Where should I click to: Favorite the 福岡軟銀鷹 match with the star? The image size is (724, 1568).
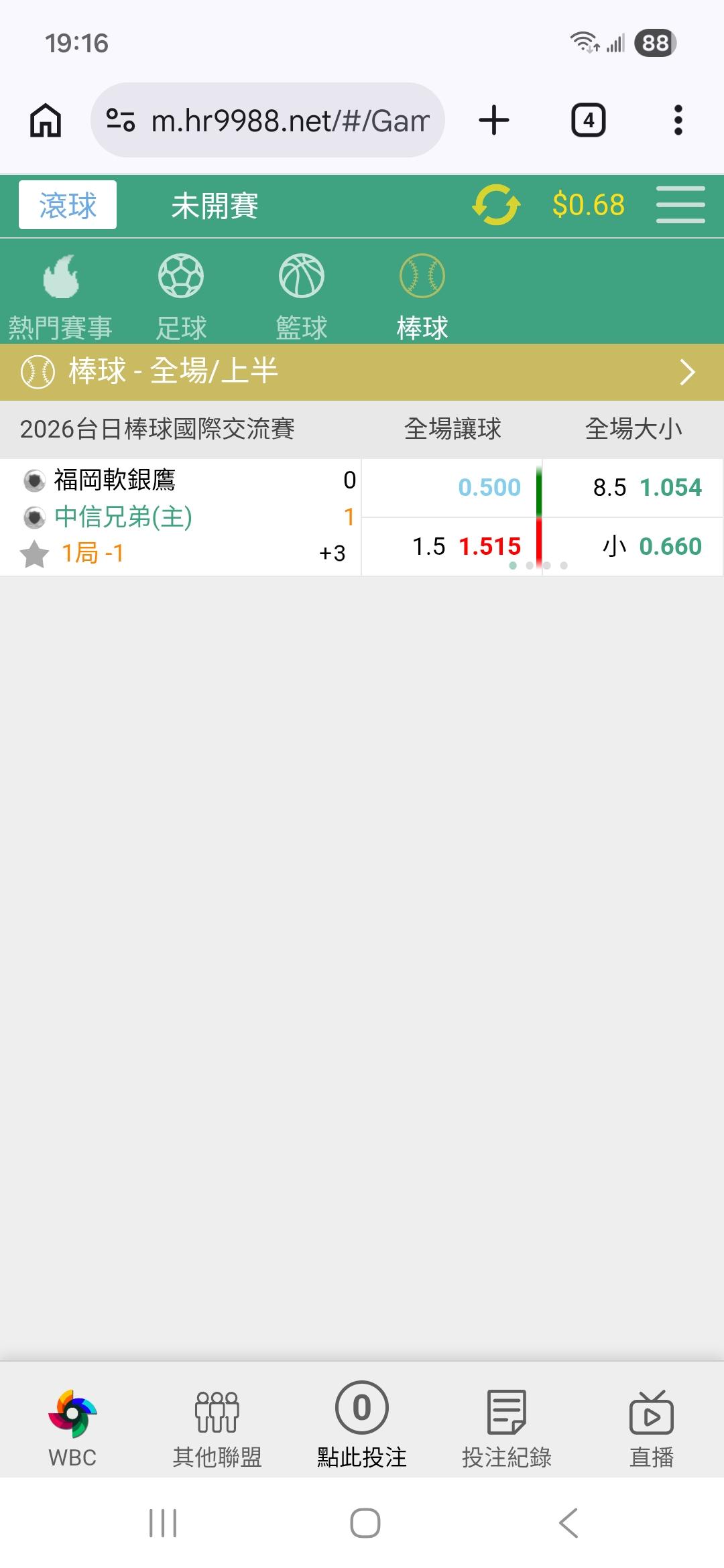(x=34, y=554)
